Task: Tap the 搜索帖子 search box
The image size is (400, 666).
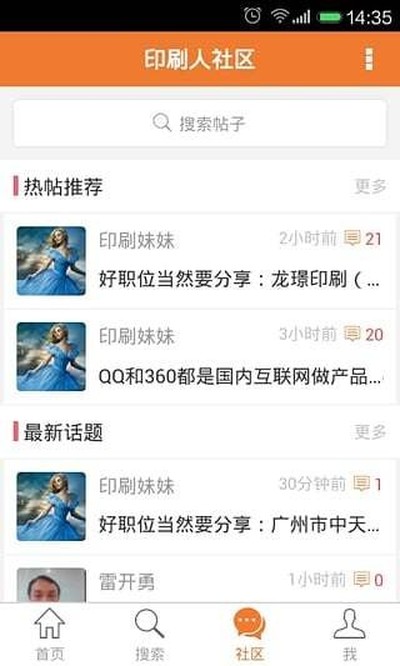Action: [200, 124]
